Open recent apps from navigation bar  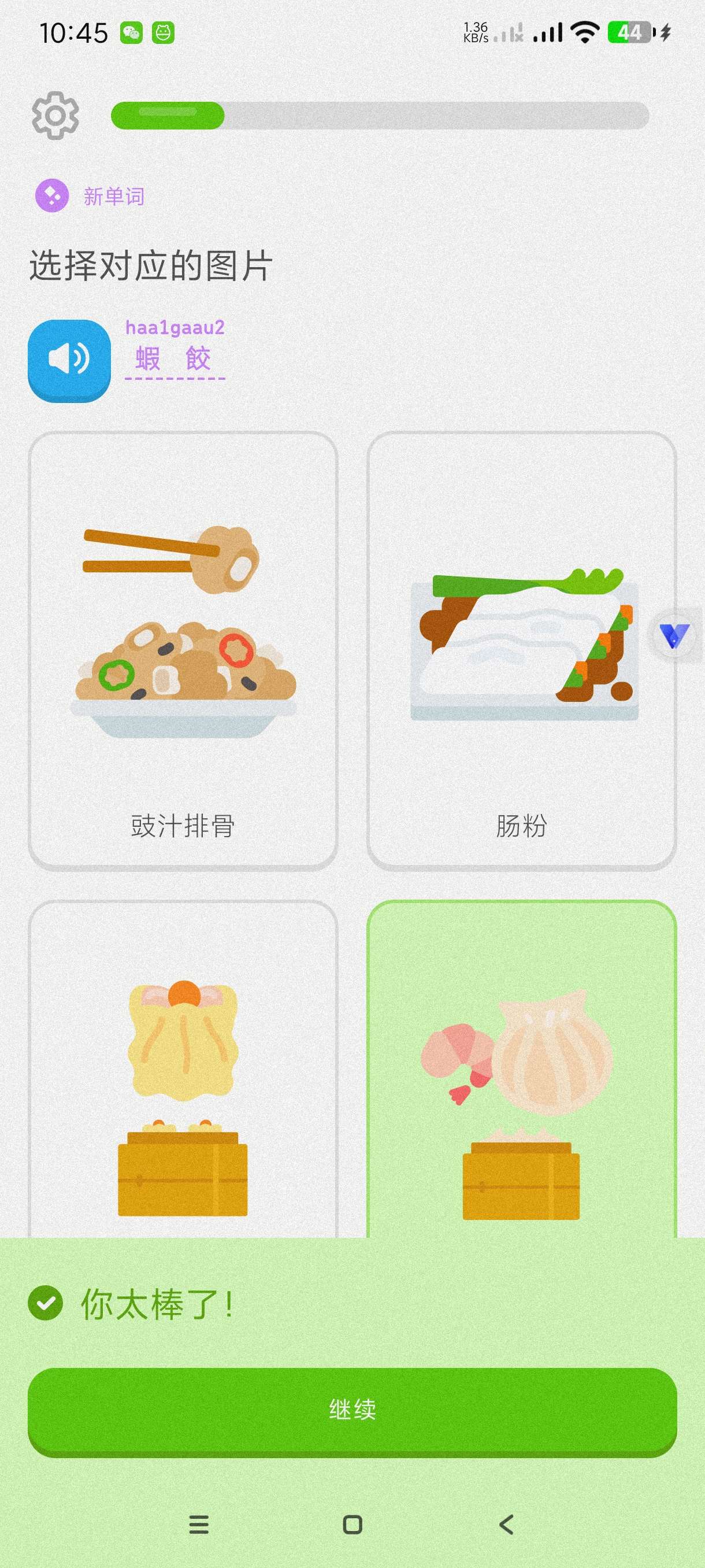click(199, 1524)
